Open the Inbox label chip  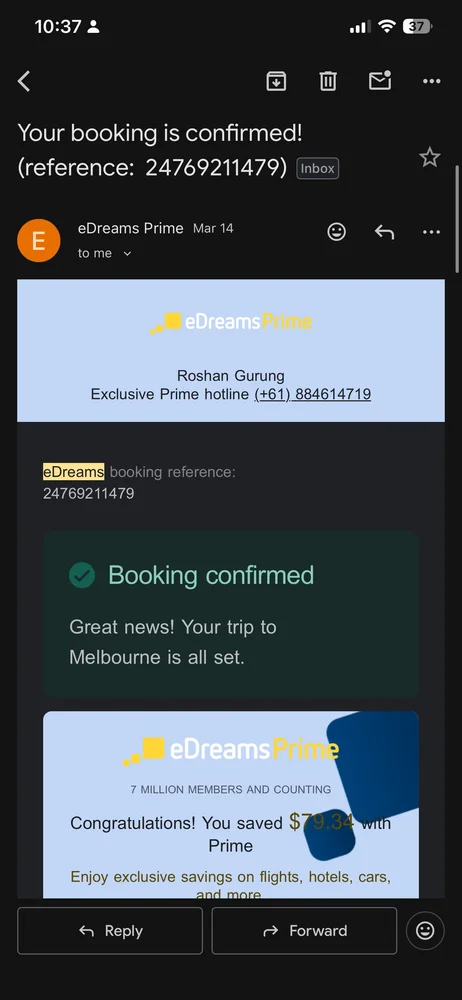(x=318, y=168)
